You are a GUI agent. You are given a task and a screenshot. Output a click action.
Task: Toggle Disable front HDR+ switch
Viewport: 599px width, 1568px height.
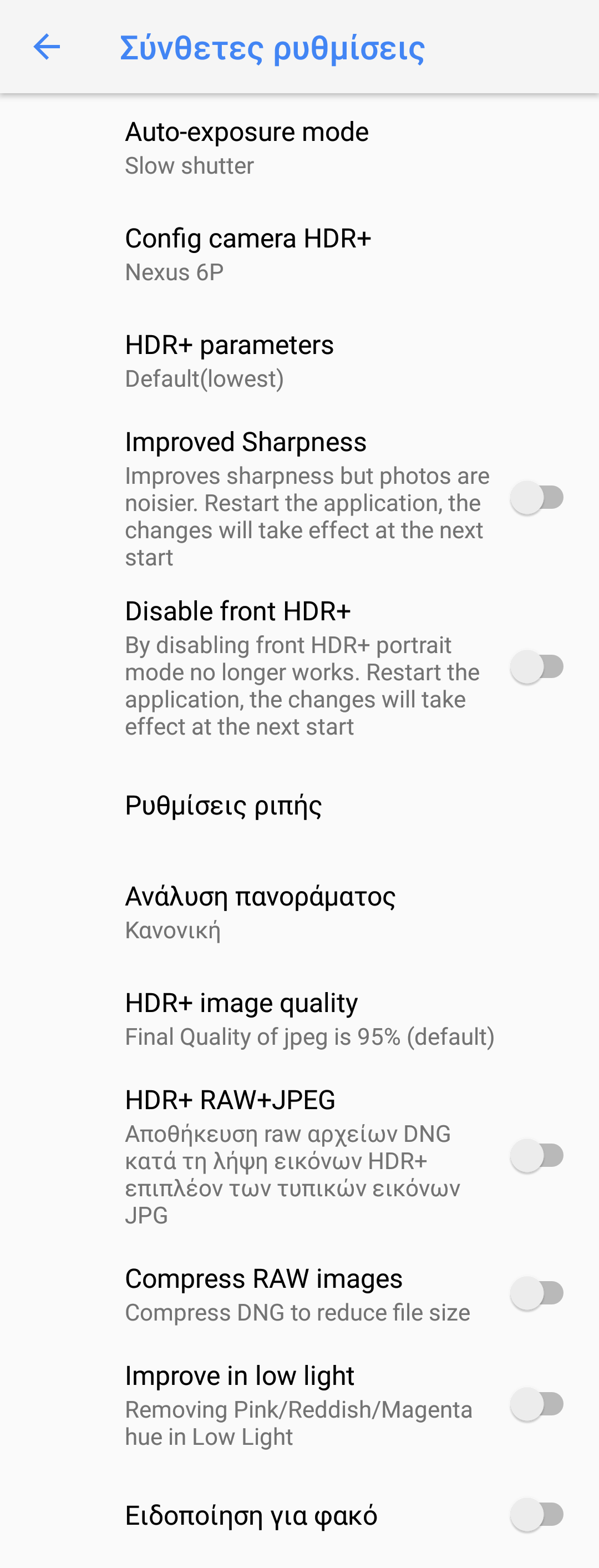537,667
